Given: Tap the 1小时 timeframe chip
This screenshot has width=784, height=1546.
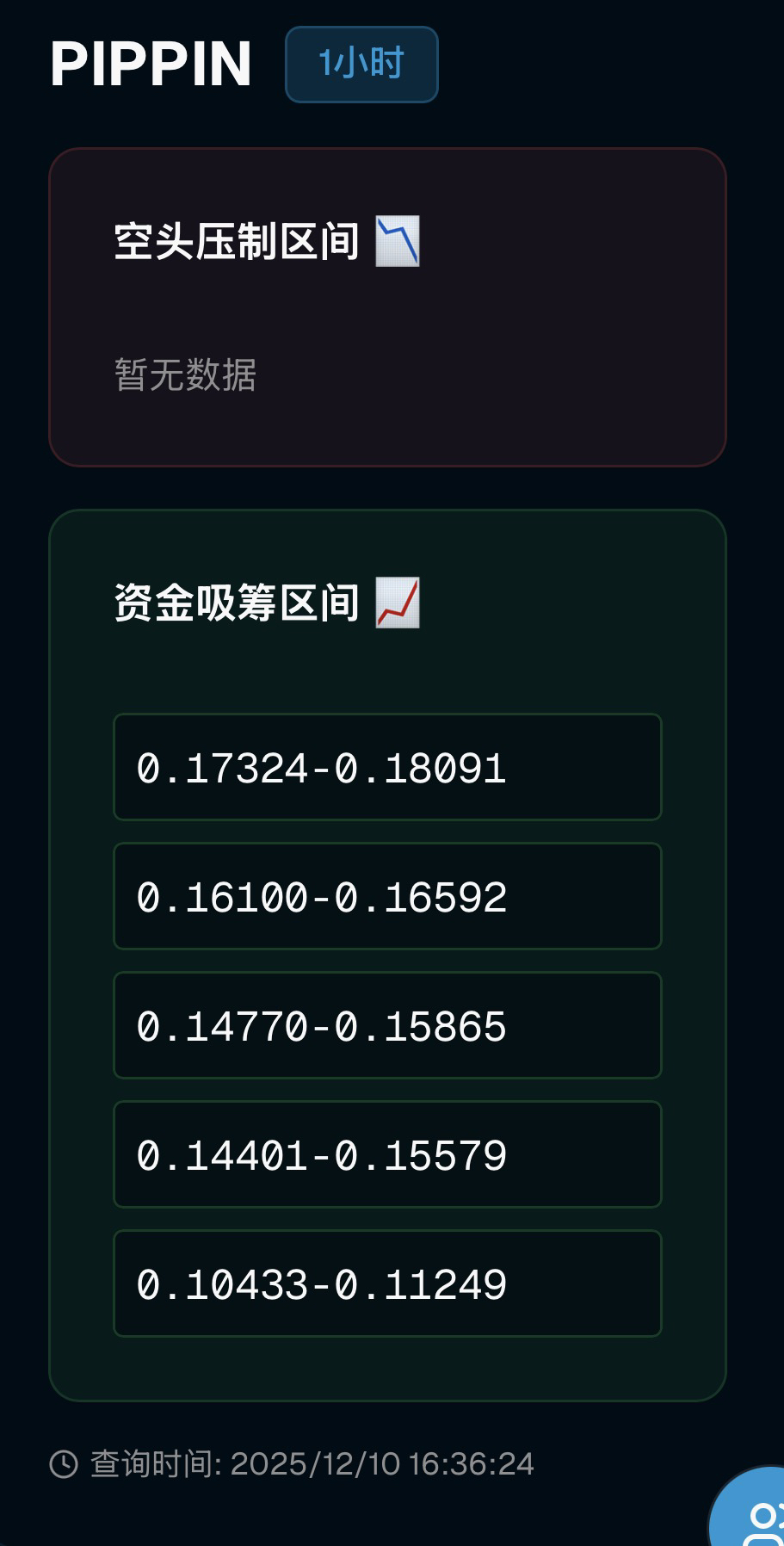Looking at the screenshot, I should point(361,65).
